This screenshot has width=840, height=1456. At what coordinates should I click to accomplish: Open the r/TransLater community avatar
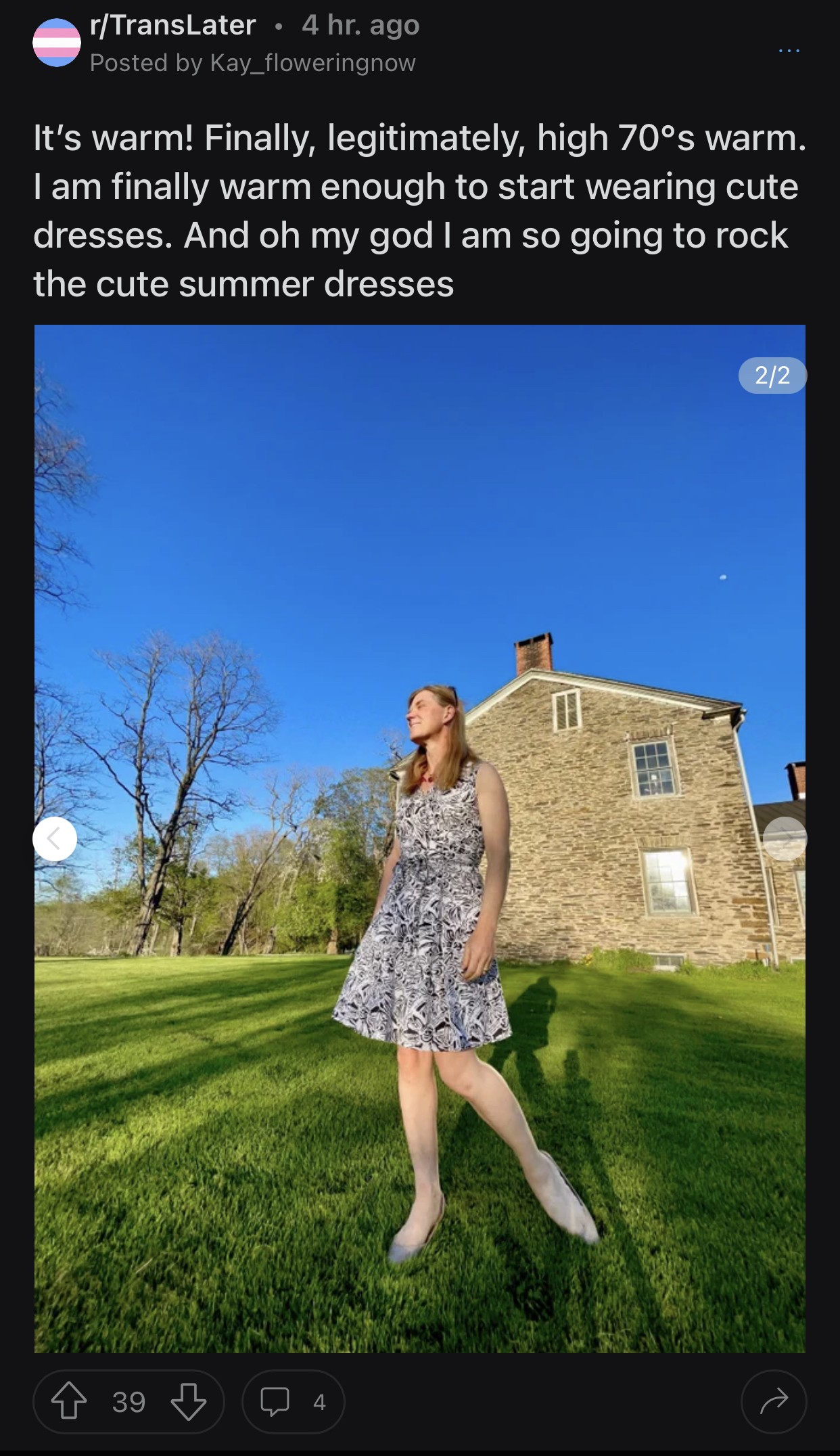pos(57,43)
